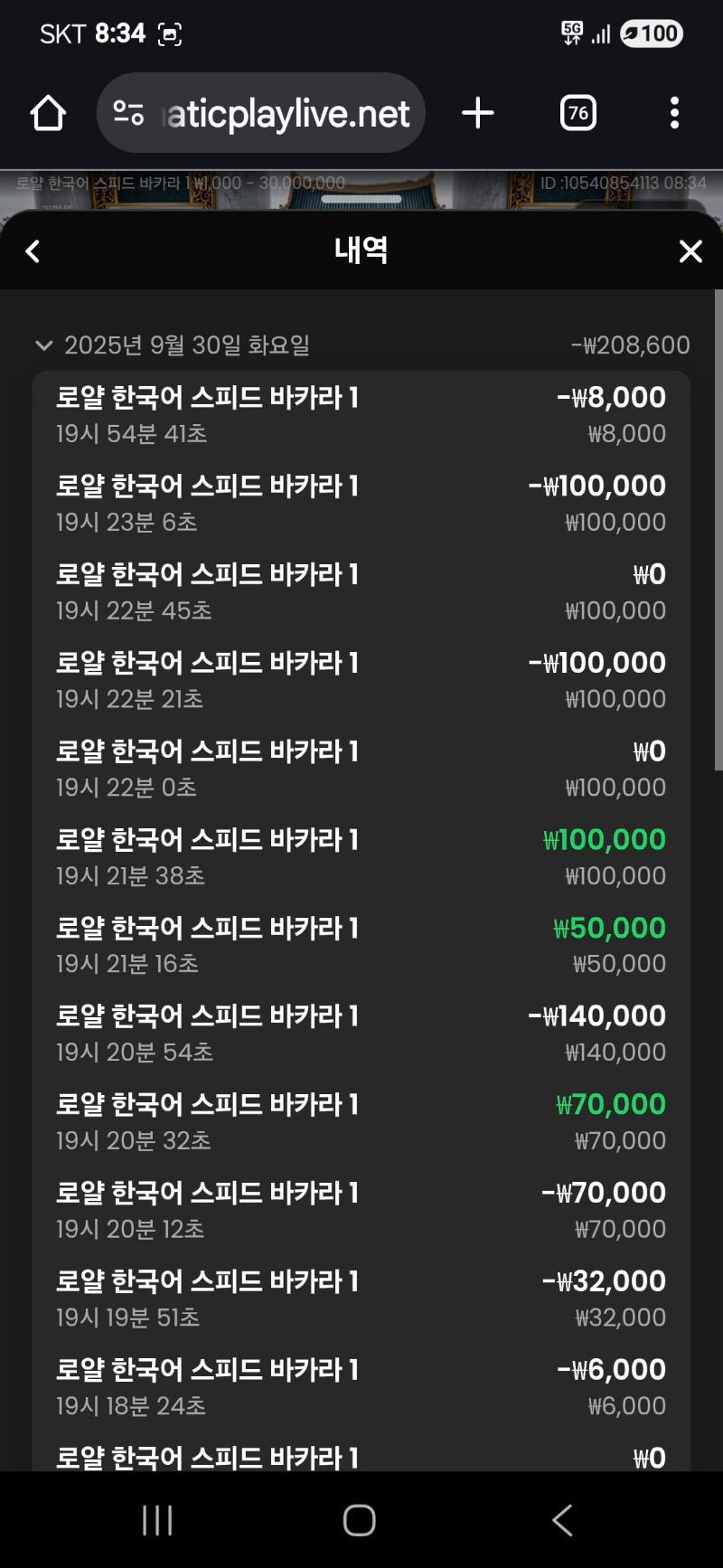Select the 19시 18분 24초 entry
723x1568 pixels.
coord(361,1386)
